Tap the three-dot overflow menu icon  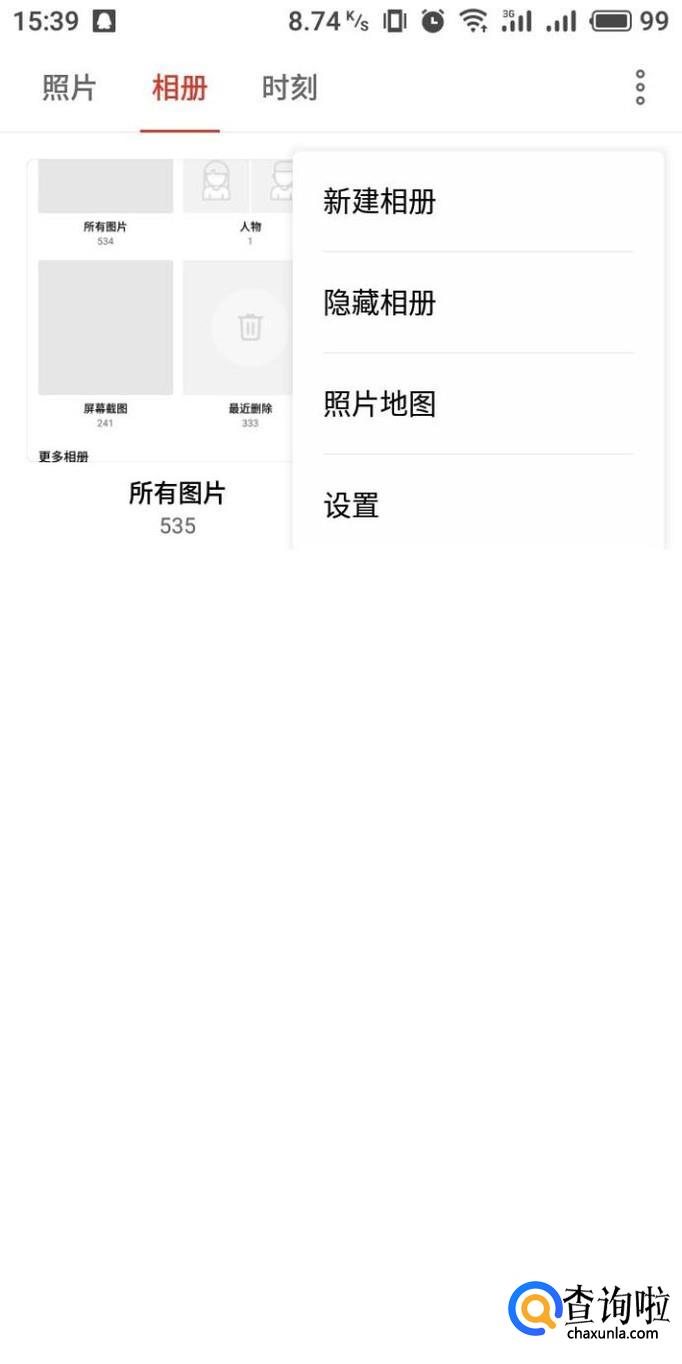pos(640,88)
